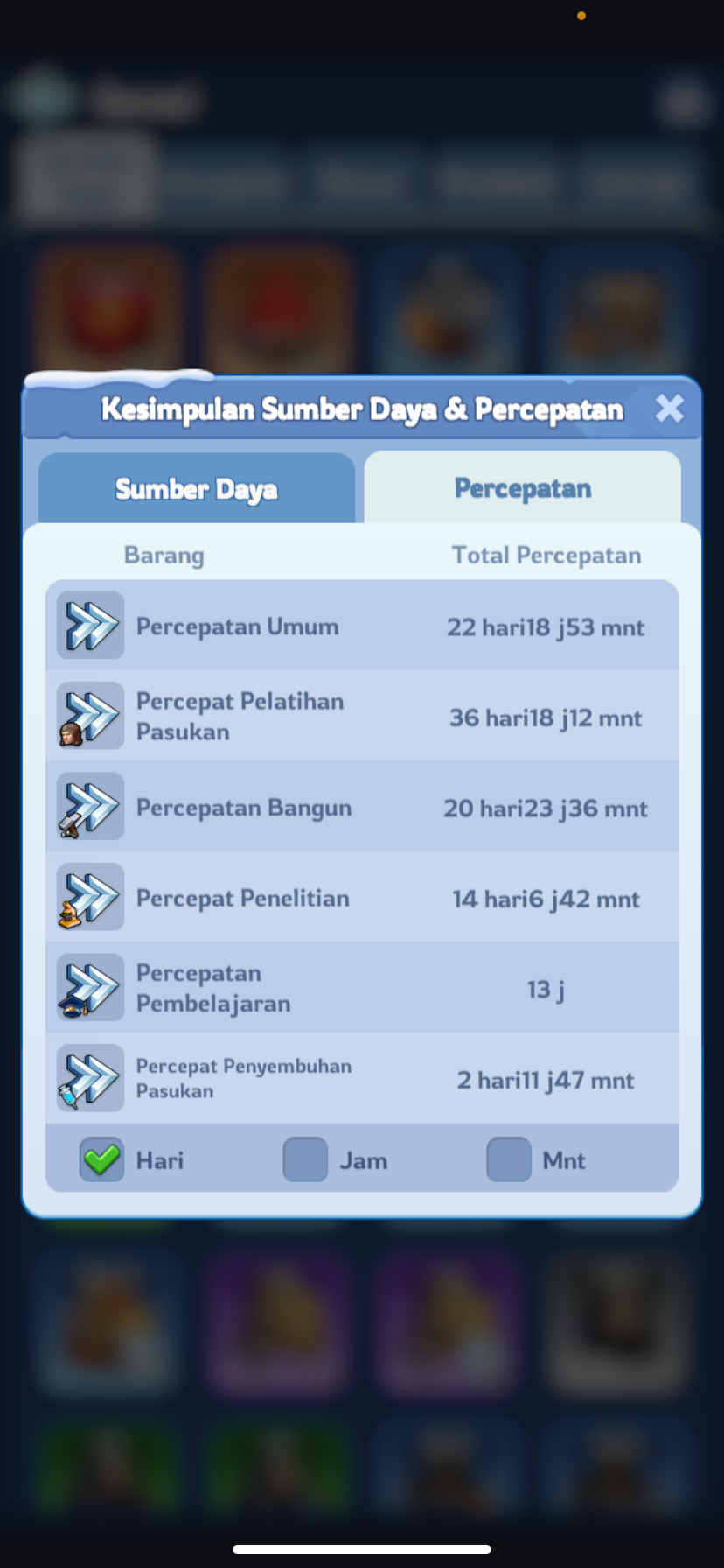Viewport: 724px width, 1568px height.
Task: Enable the Jam checkbox
Action: [305, 1159]
